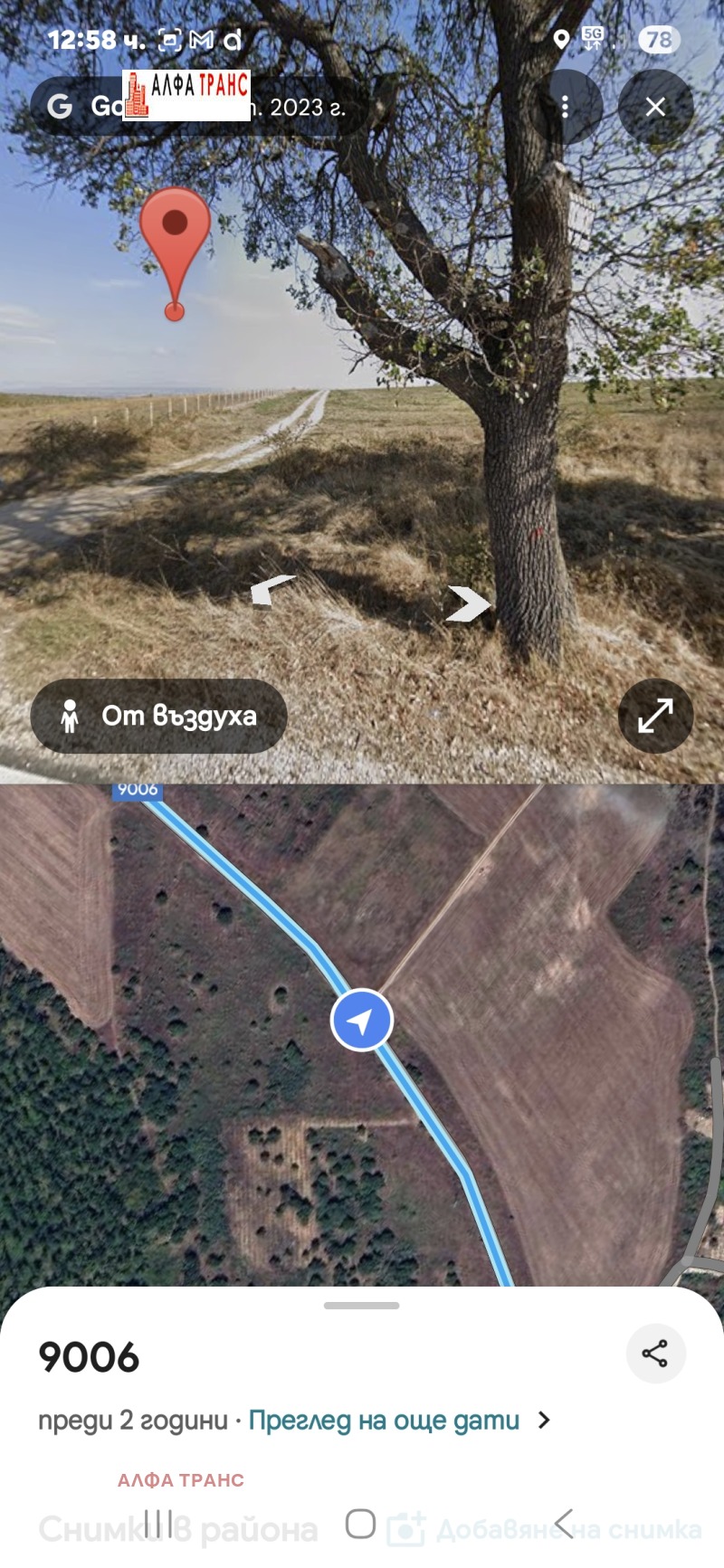Viewport: 724px width, 1568px height.
Task: Tap the "От въздуха" button
Action: pyautogui.click(x=159, y=717)
